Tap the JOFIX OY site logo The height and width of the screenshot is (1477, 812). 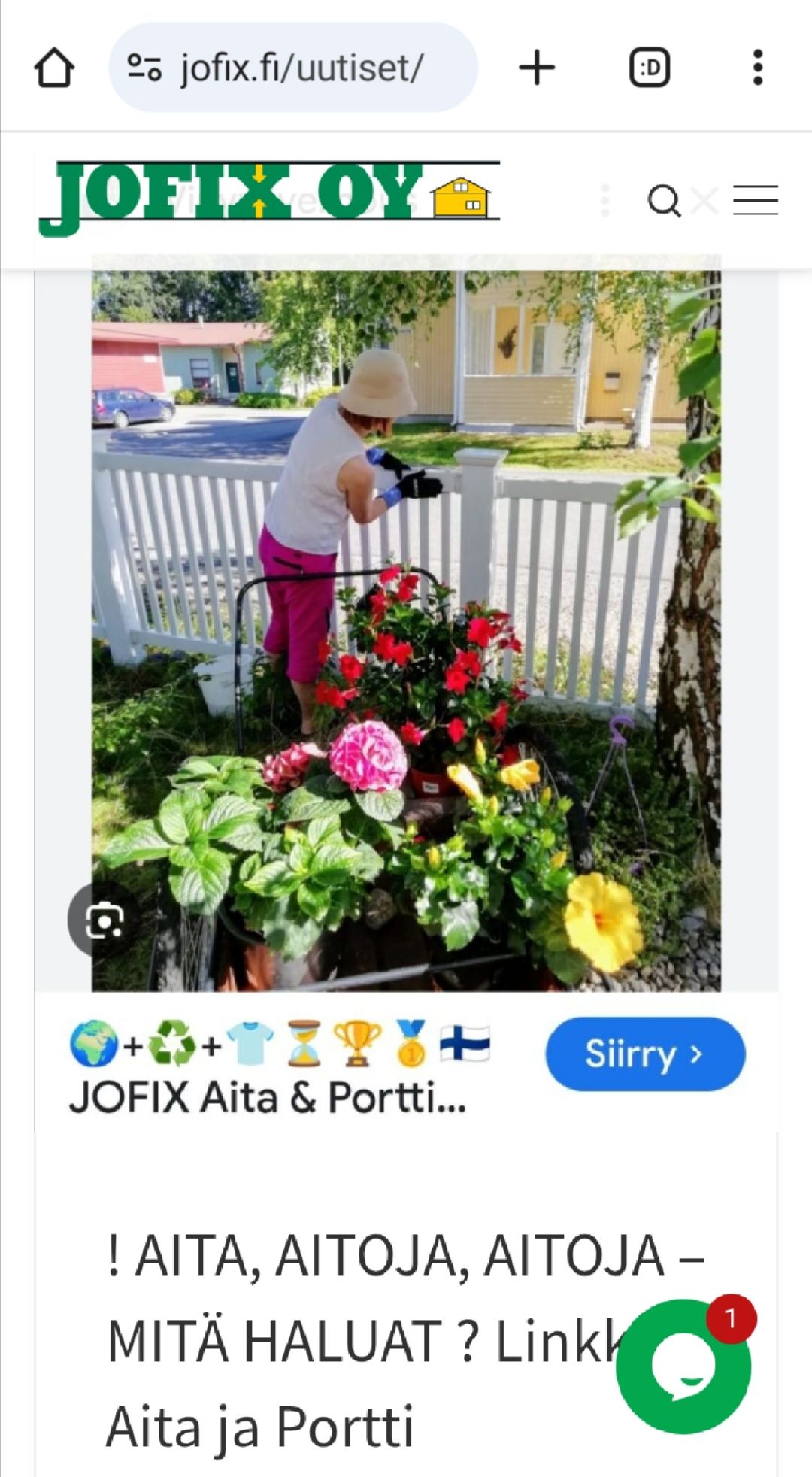pos(269,197)
